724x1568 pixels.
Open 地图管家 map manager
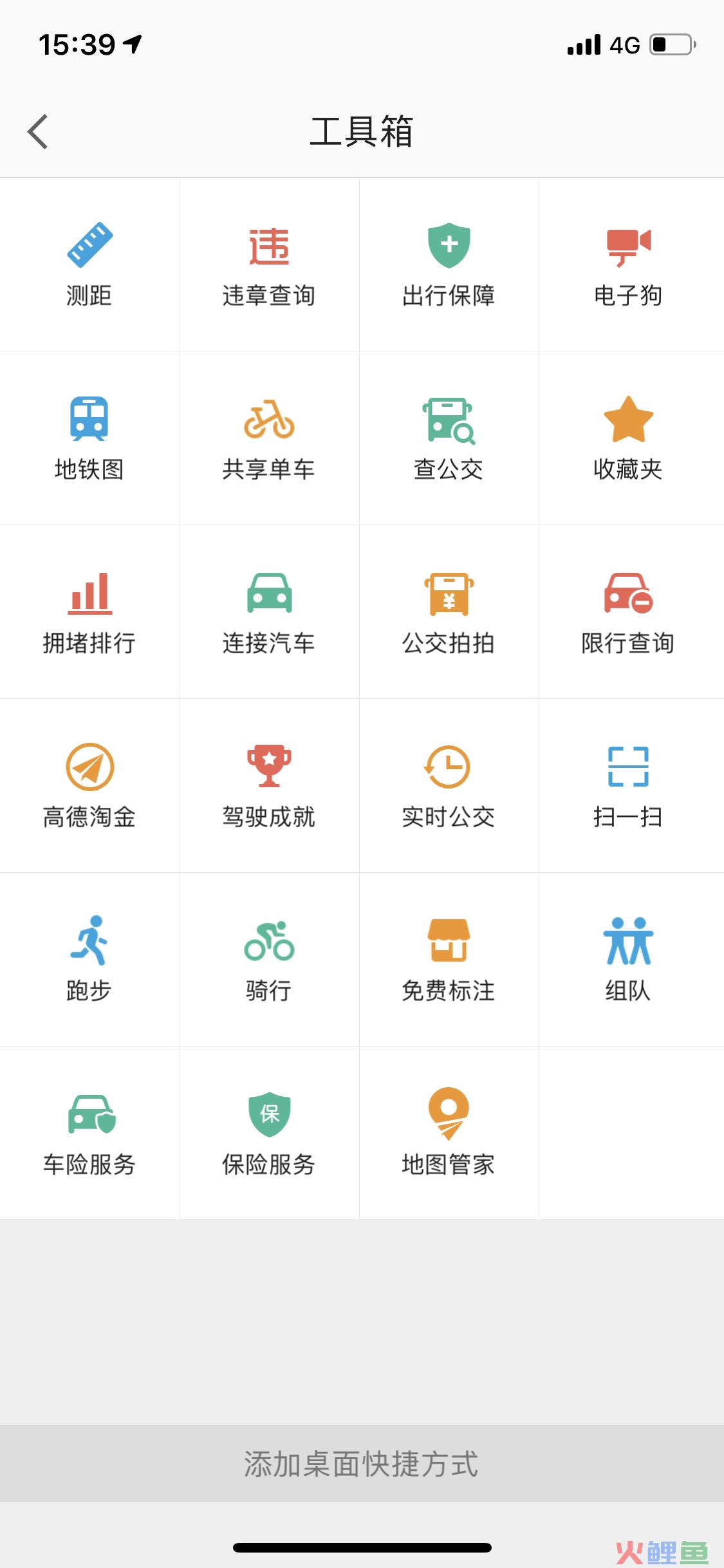coord(449,1133)
